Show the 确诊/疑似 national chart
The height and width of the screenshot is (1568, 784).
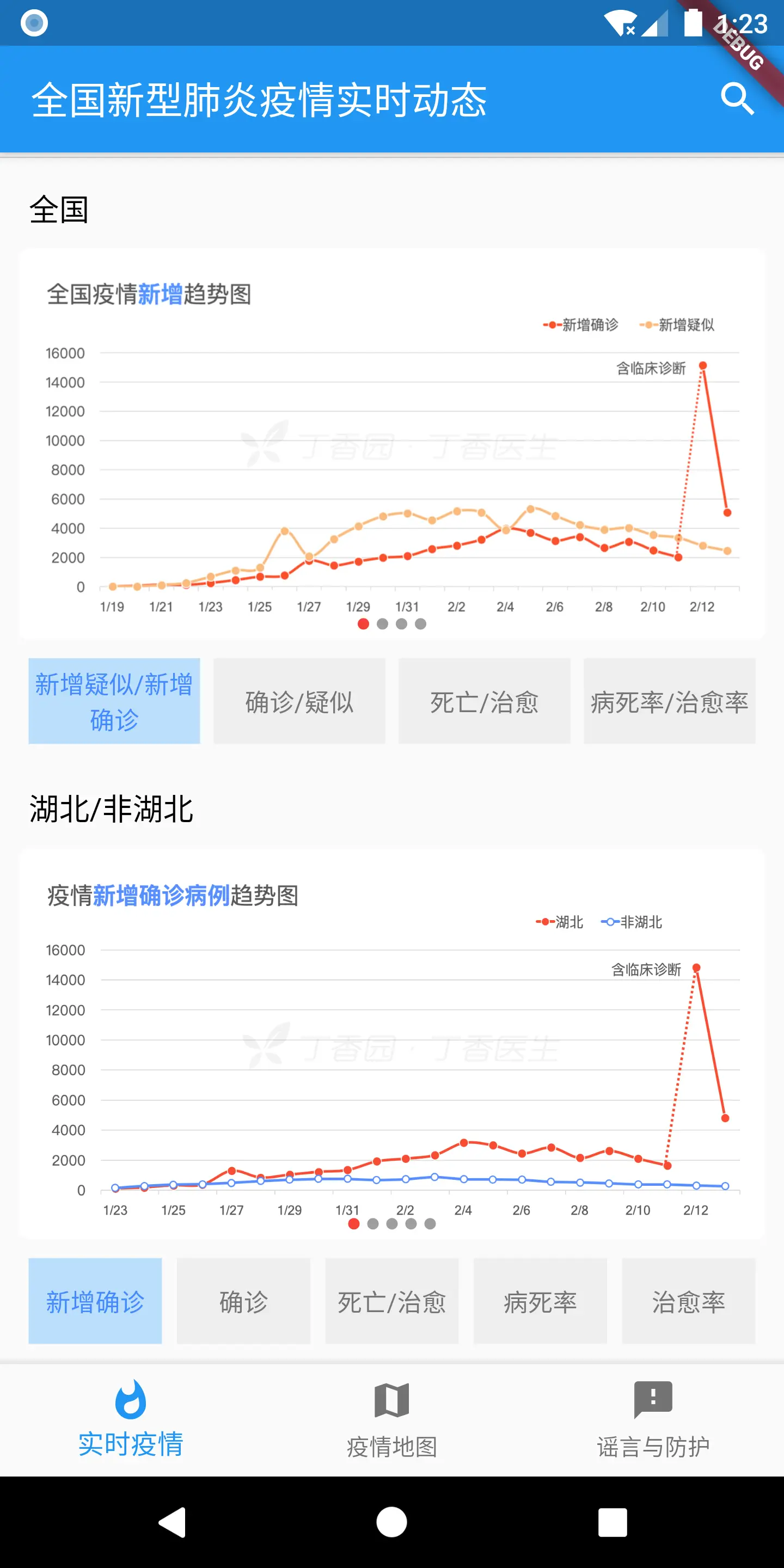[x=299, y=701]
